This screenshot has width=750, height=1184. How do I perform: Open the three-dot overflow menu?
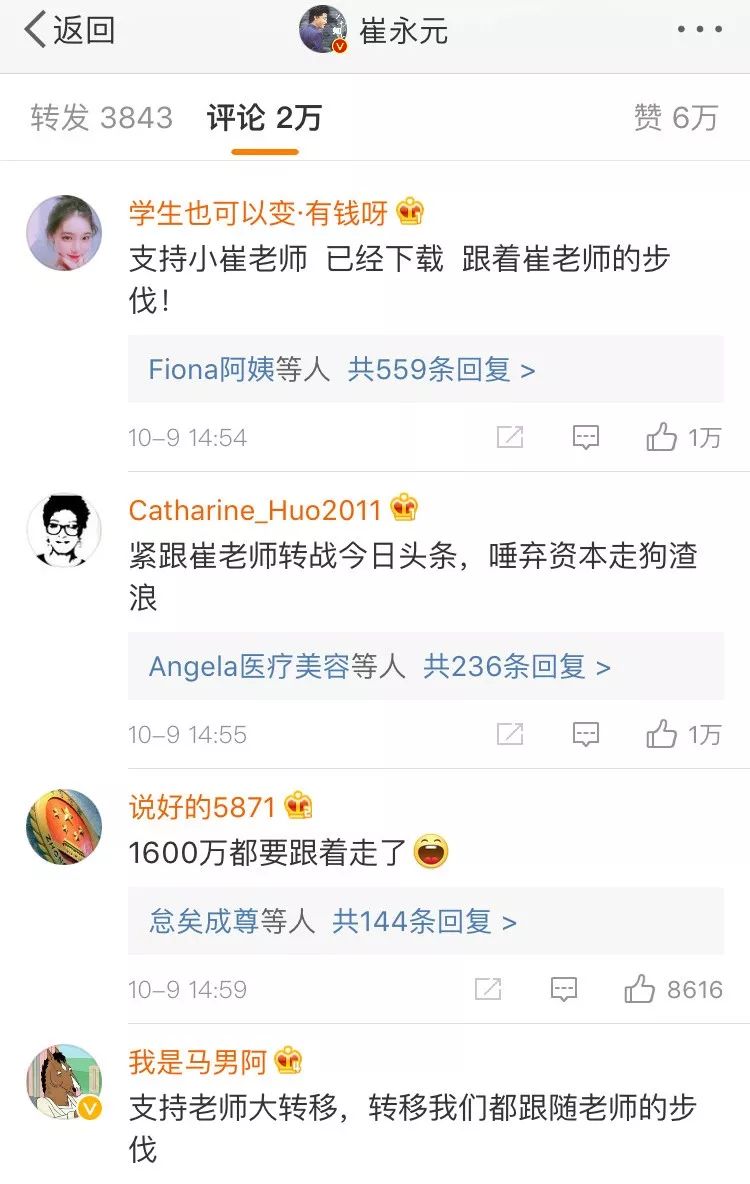click(x=699, y=30)
